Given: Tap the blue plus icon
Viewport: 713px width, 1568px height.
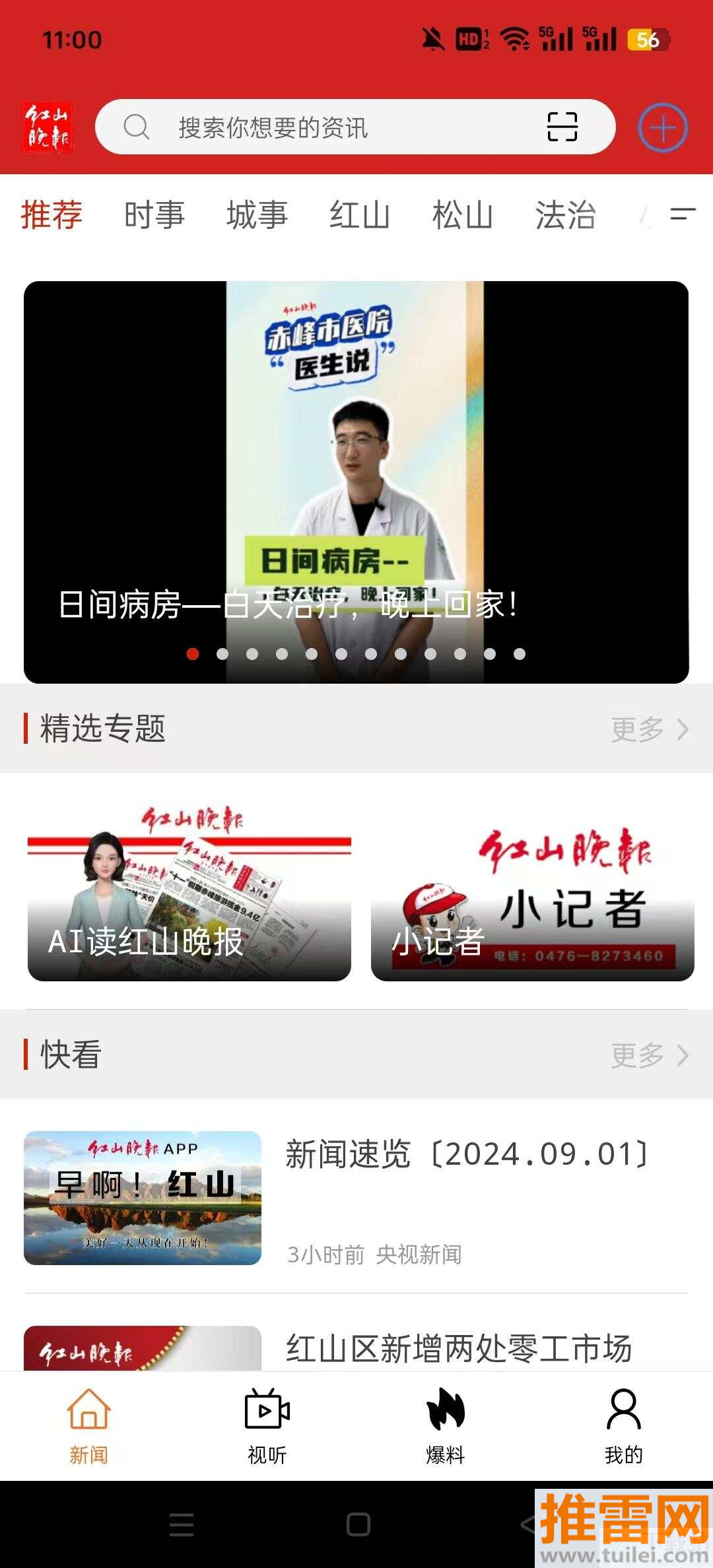Looking at the screenshot, I should click(662, 127).
